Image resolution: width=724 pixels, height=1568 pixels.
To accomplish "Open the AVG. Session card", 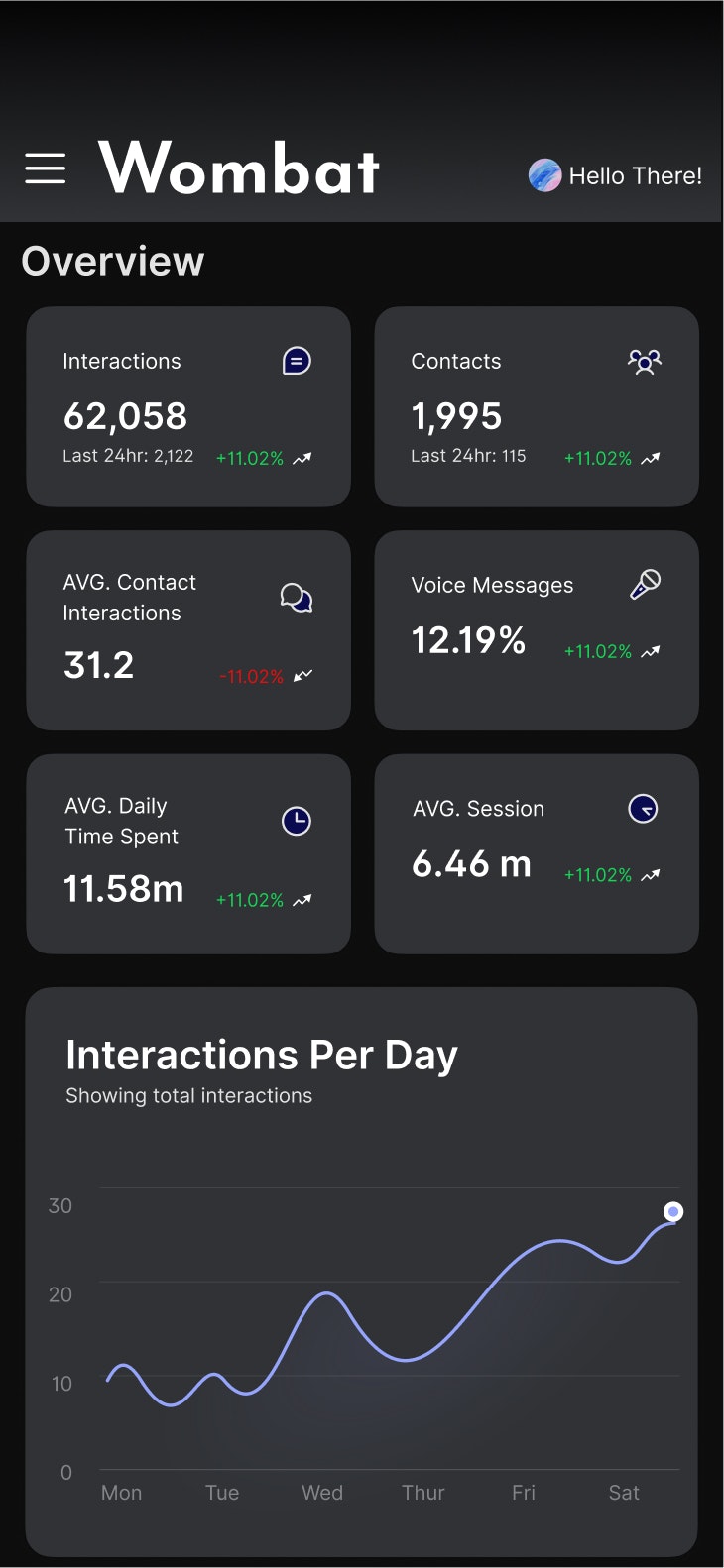I will coord(537,854).
